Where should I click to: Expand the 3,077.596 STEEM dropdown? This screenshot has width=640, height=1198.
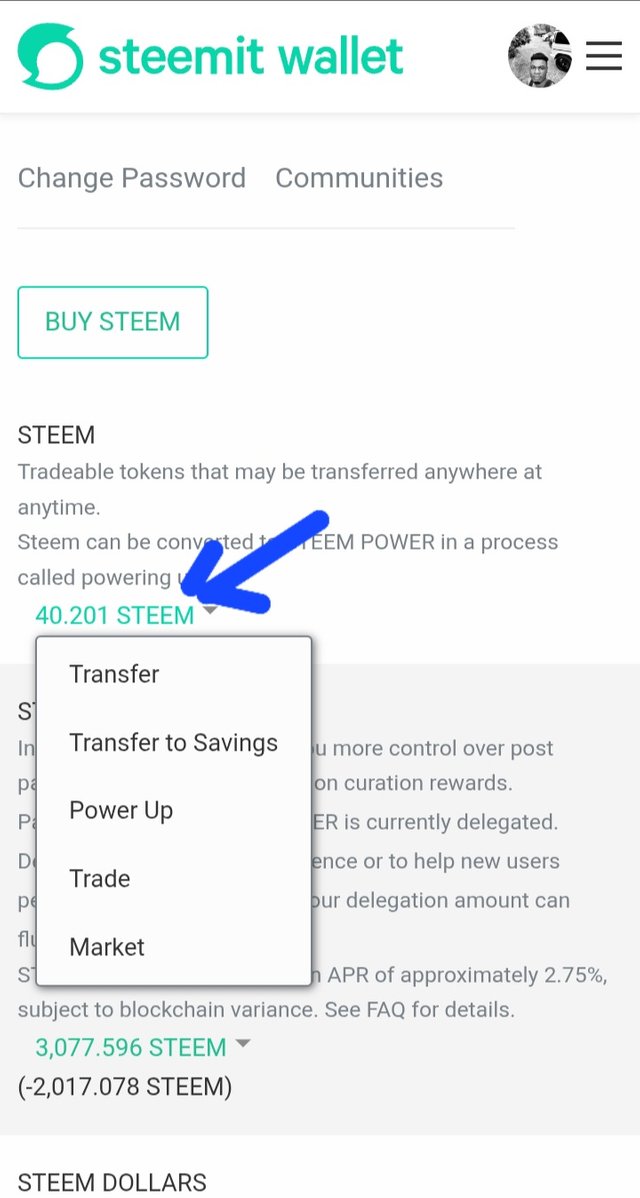(x=143, y=1047)
